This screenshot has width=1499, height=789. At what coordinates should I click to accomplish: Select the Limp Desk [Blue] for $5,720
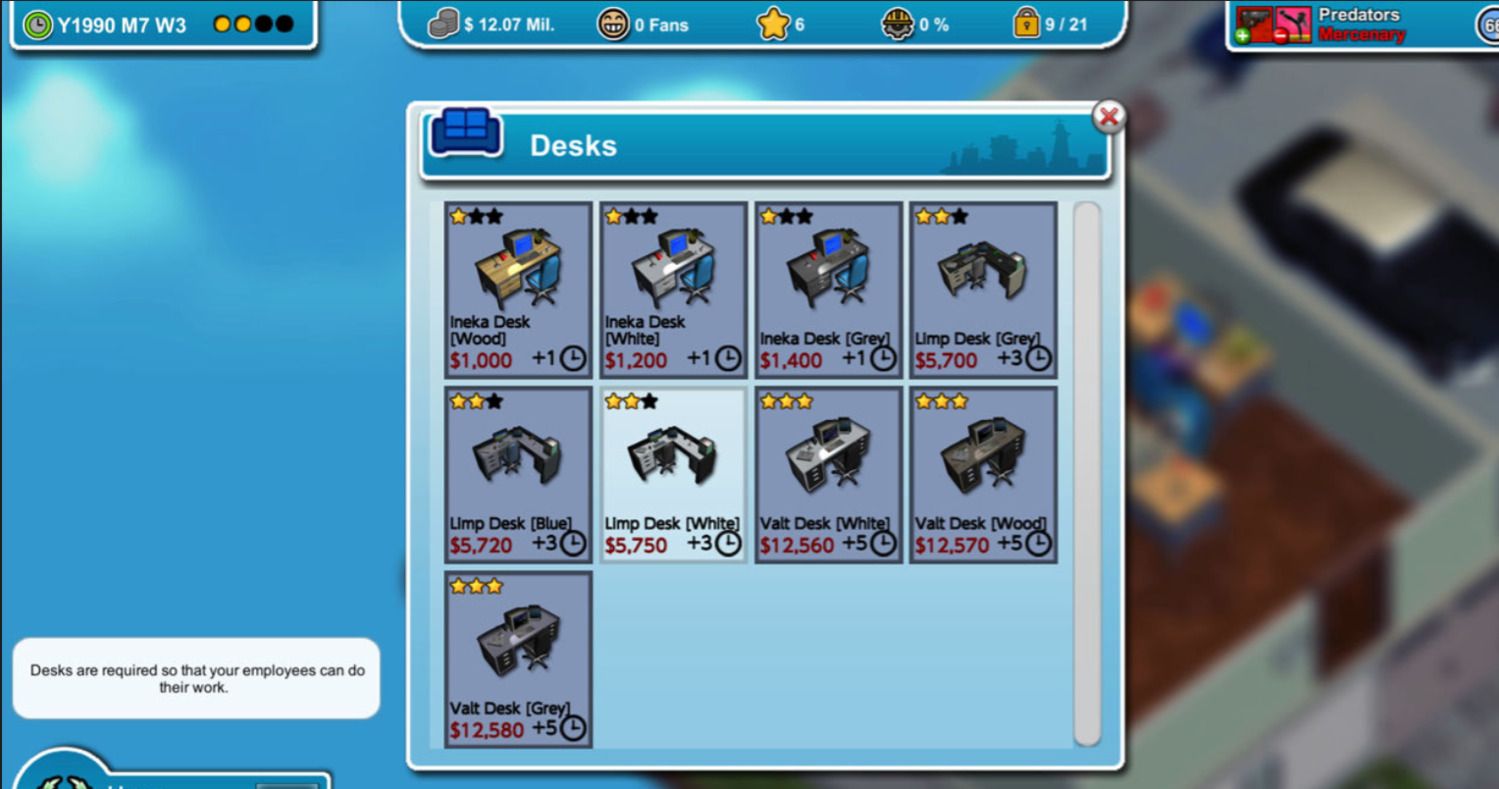pyautogui.click(x=518, y=474)
